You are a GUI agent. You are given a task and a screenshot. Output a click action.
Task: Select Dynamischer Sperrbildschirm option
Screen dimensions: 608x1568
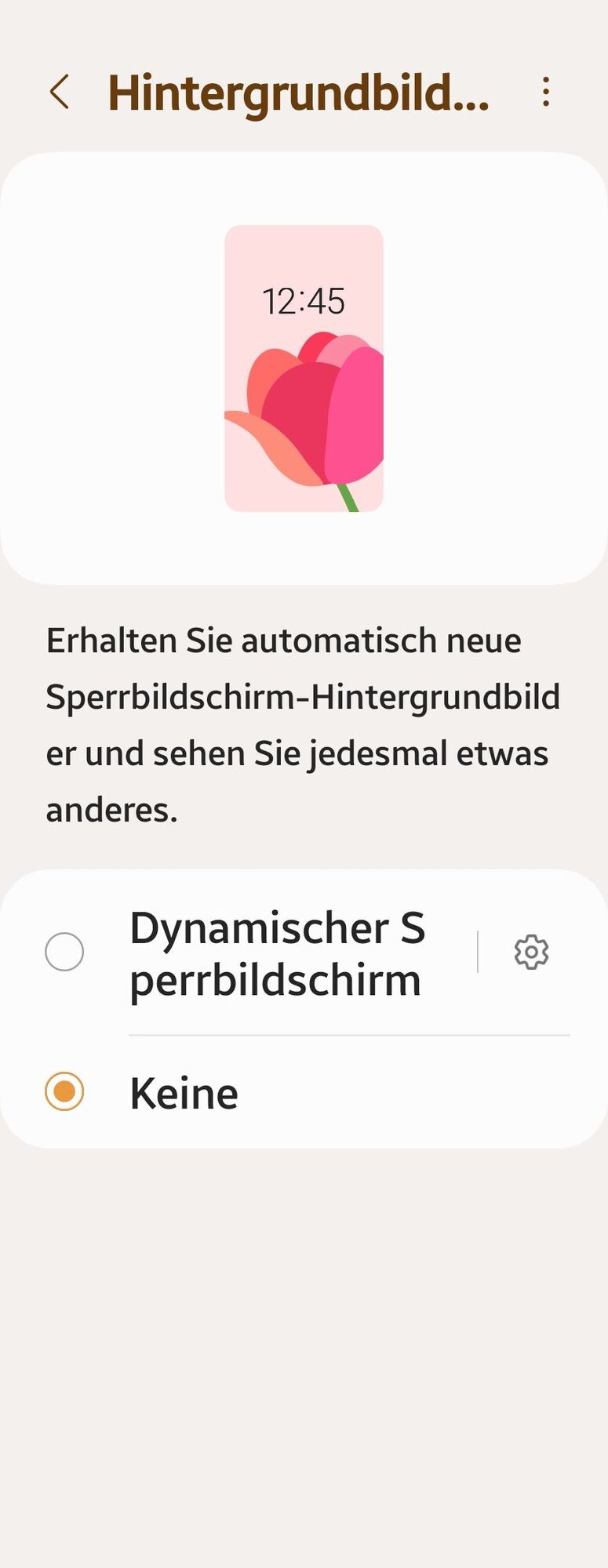tap(65, 952)
